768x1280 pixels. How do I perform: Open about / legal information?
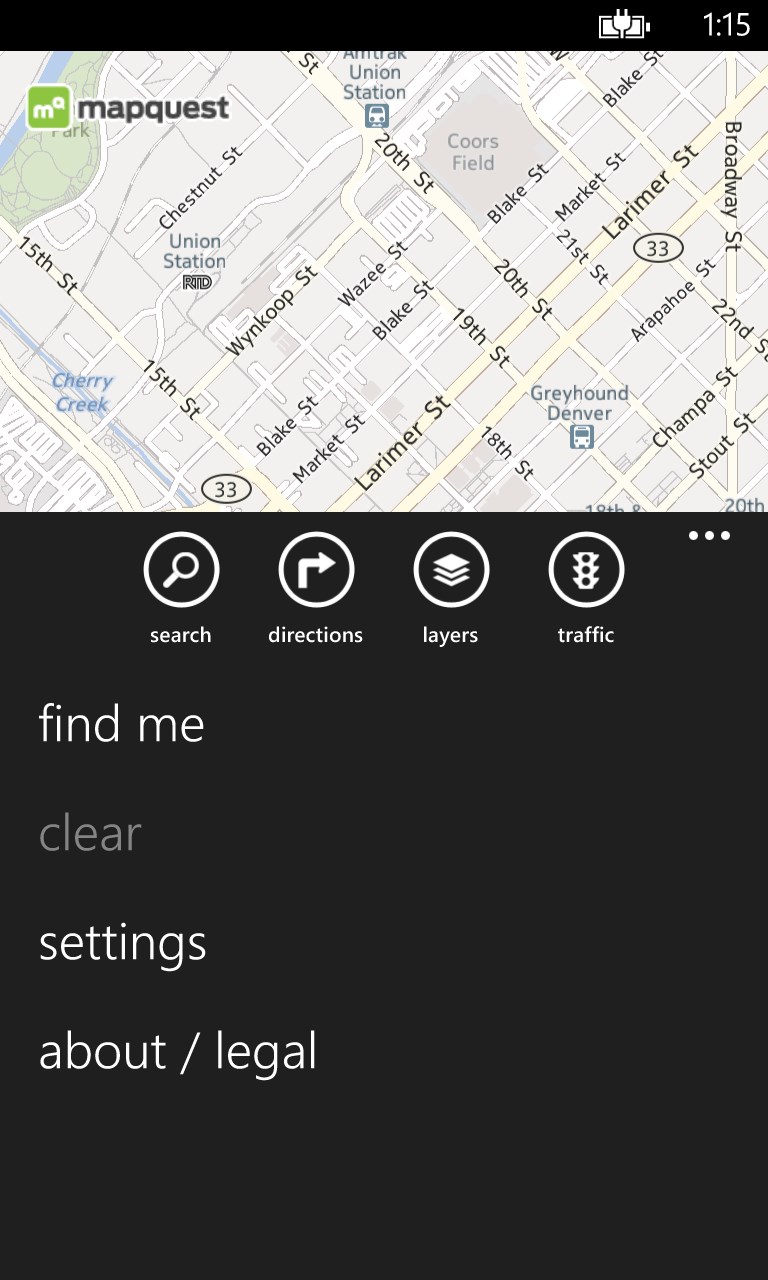coord(177,1050)
